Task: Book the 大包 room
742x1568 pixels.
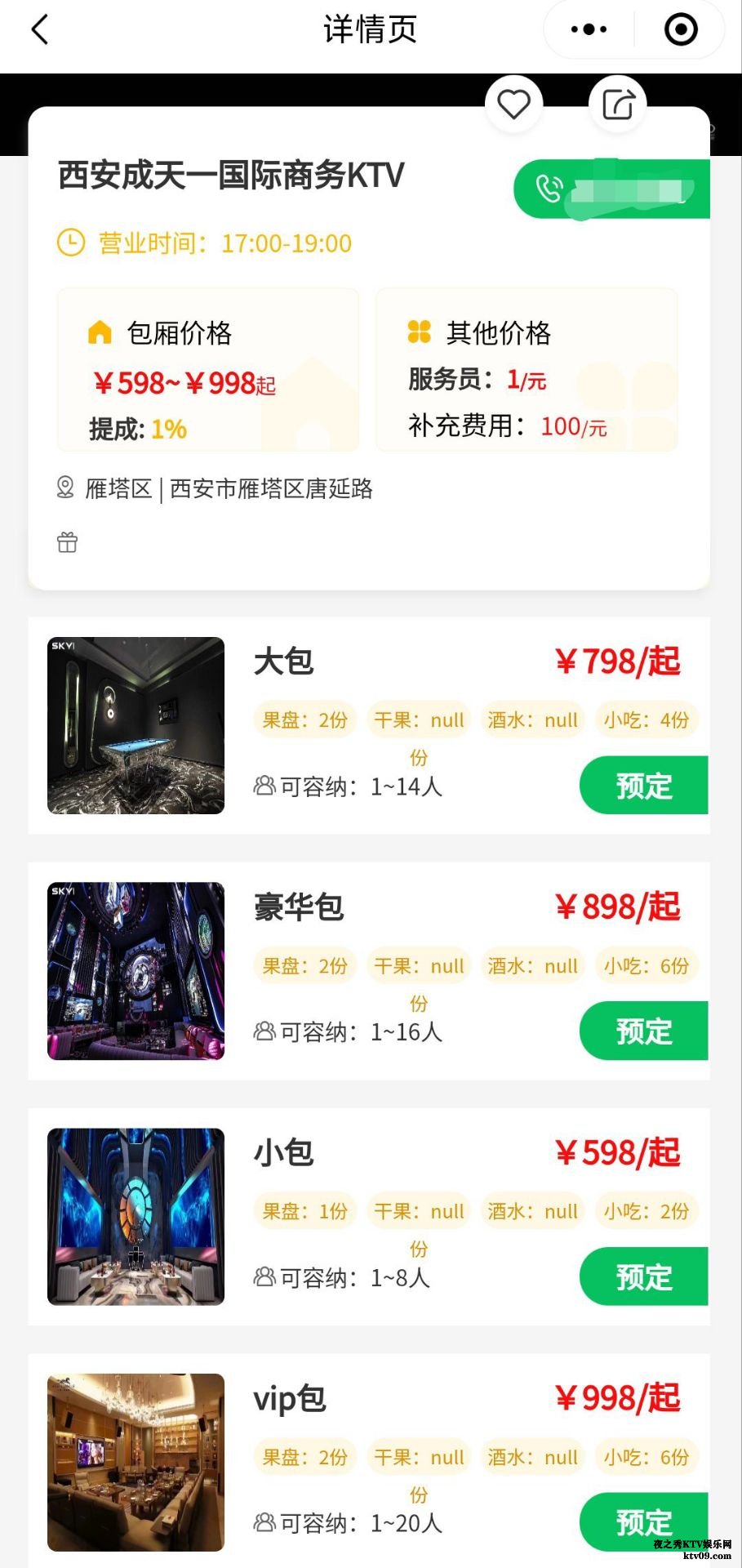Action: click(x=643, y=786)
